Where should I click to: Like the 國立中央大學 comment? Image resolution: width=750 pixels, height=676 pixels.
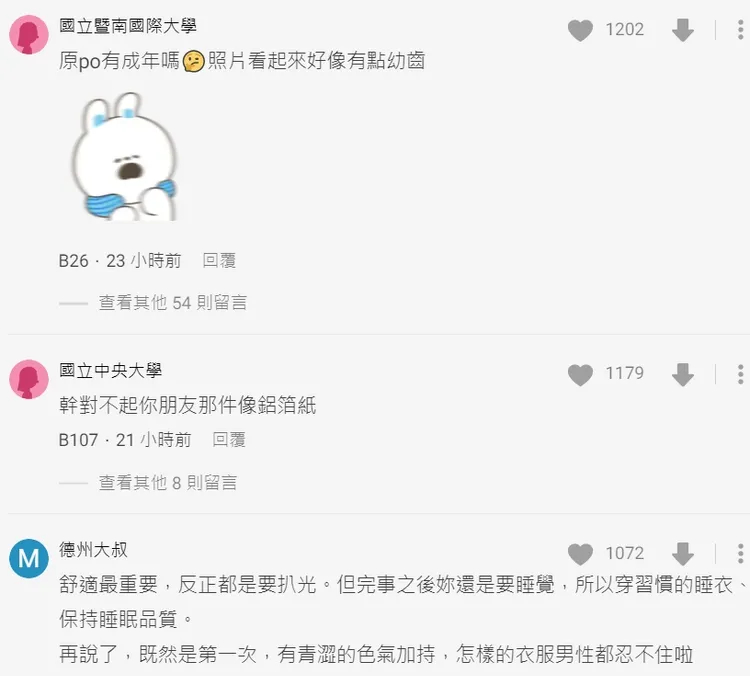[x=581, y=375]
